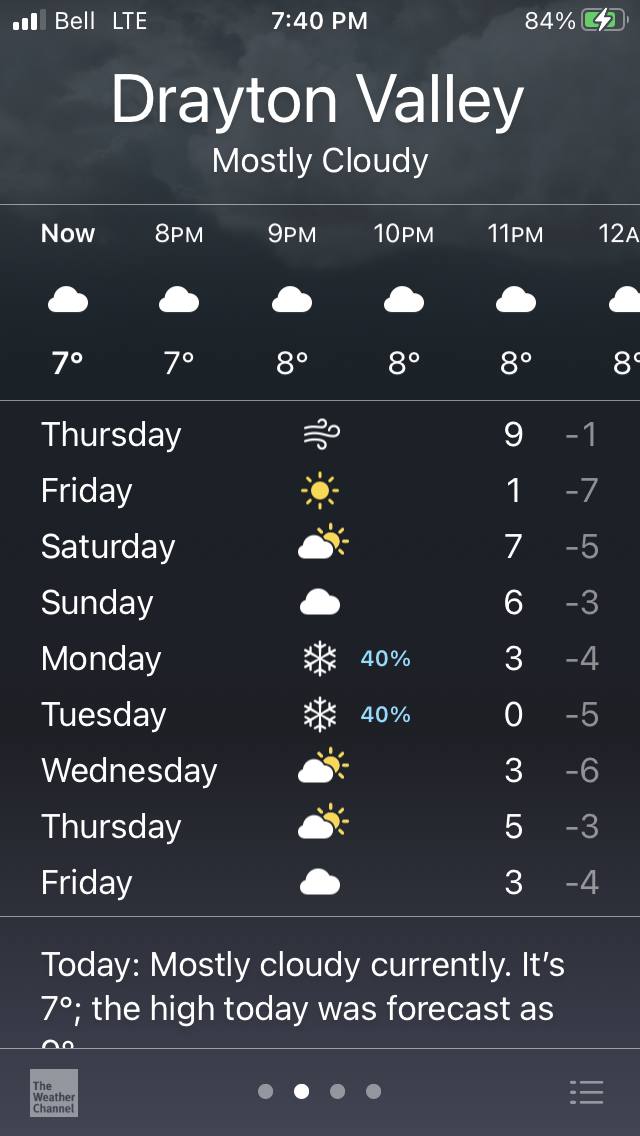640x1136 pixels.
Task: Tap the location page indicator dots
Action: tap(320, 1092)
